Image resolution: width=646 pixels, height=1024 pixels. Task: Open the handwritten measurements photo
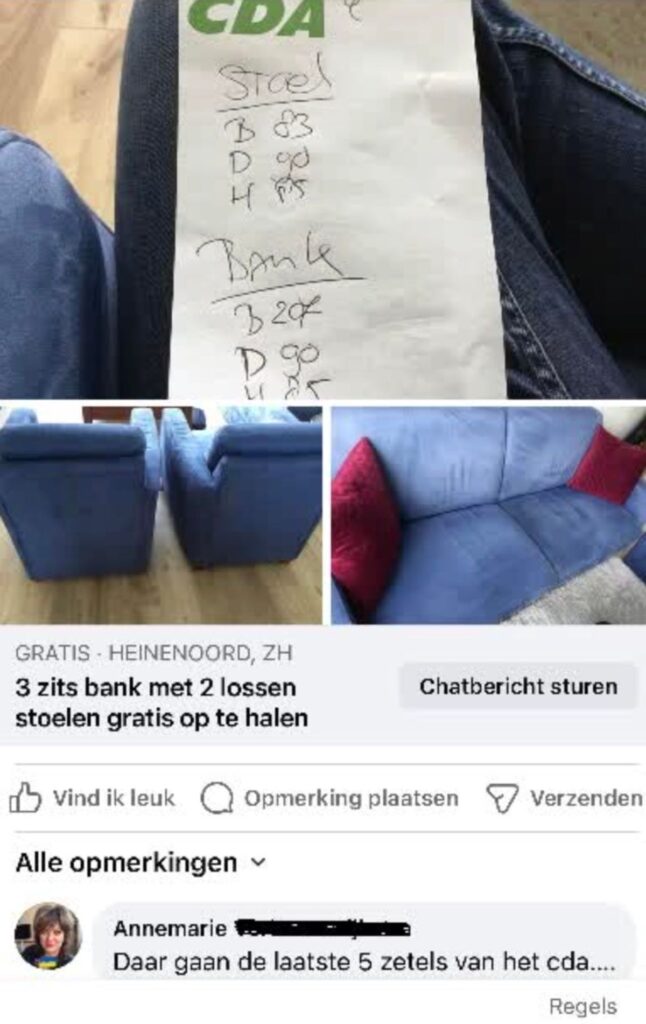(323, 198)
